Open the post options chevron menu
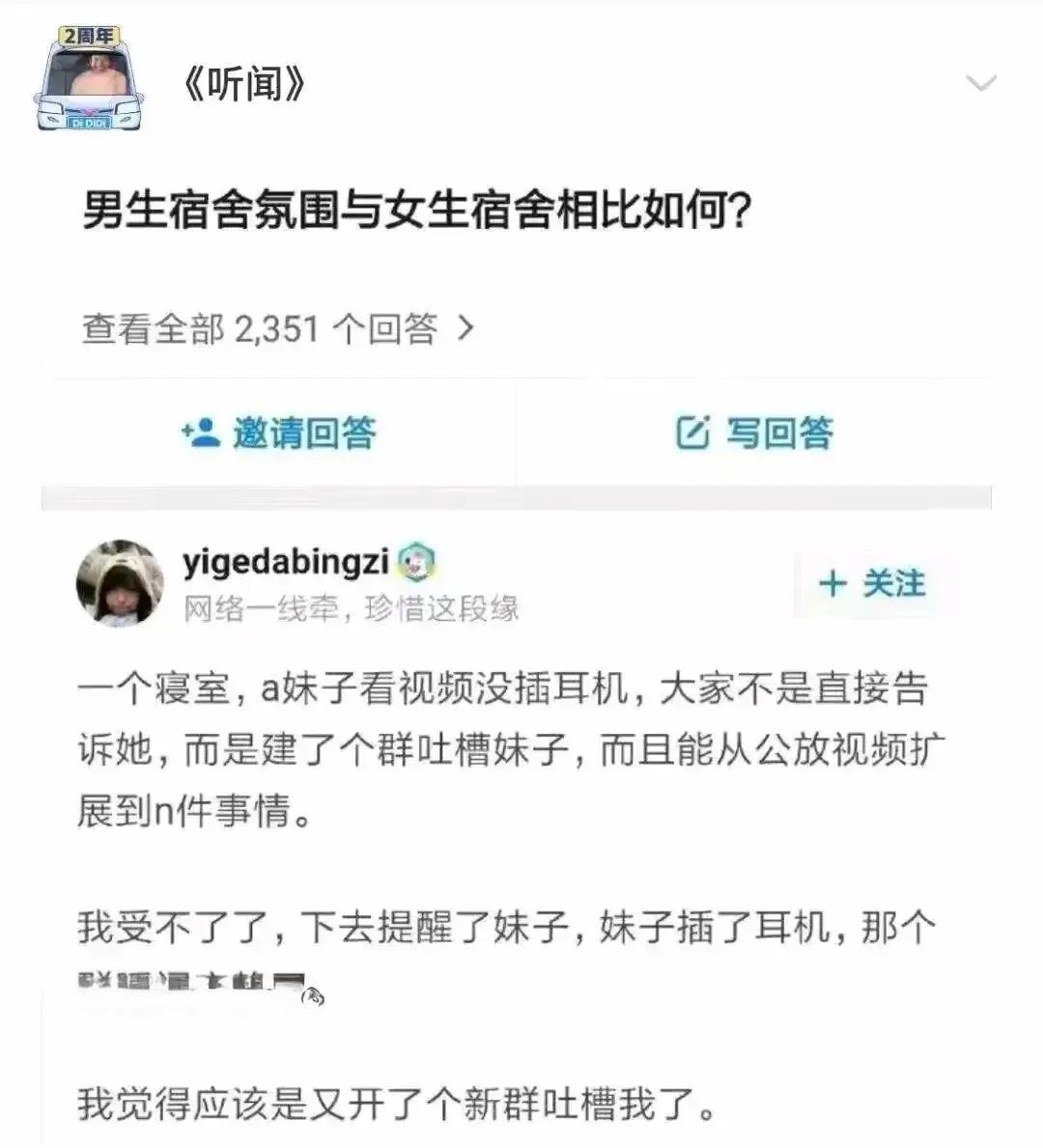The image size is (1043, 1148). click(981, 84)
